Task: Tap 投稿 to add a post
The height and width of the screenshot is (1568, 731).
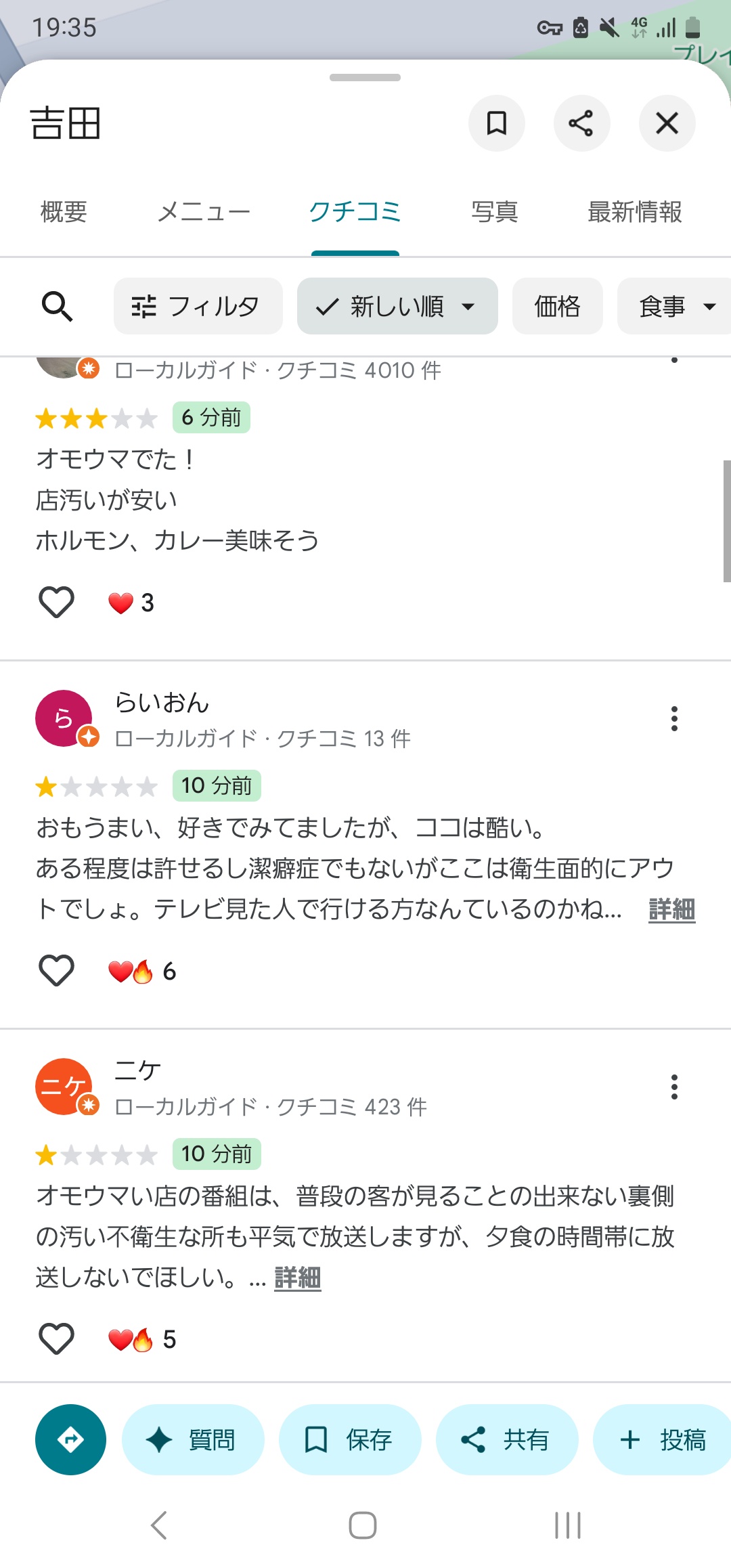Action: 663,1439
